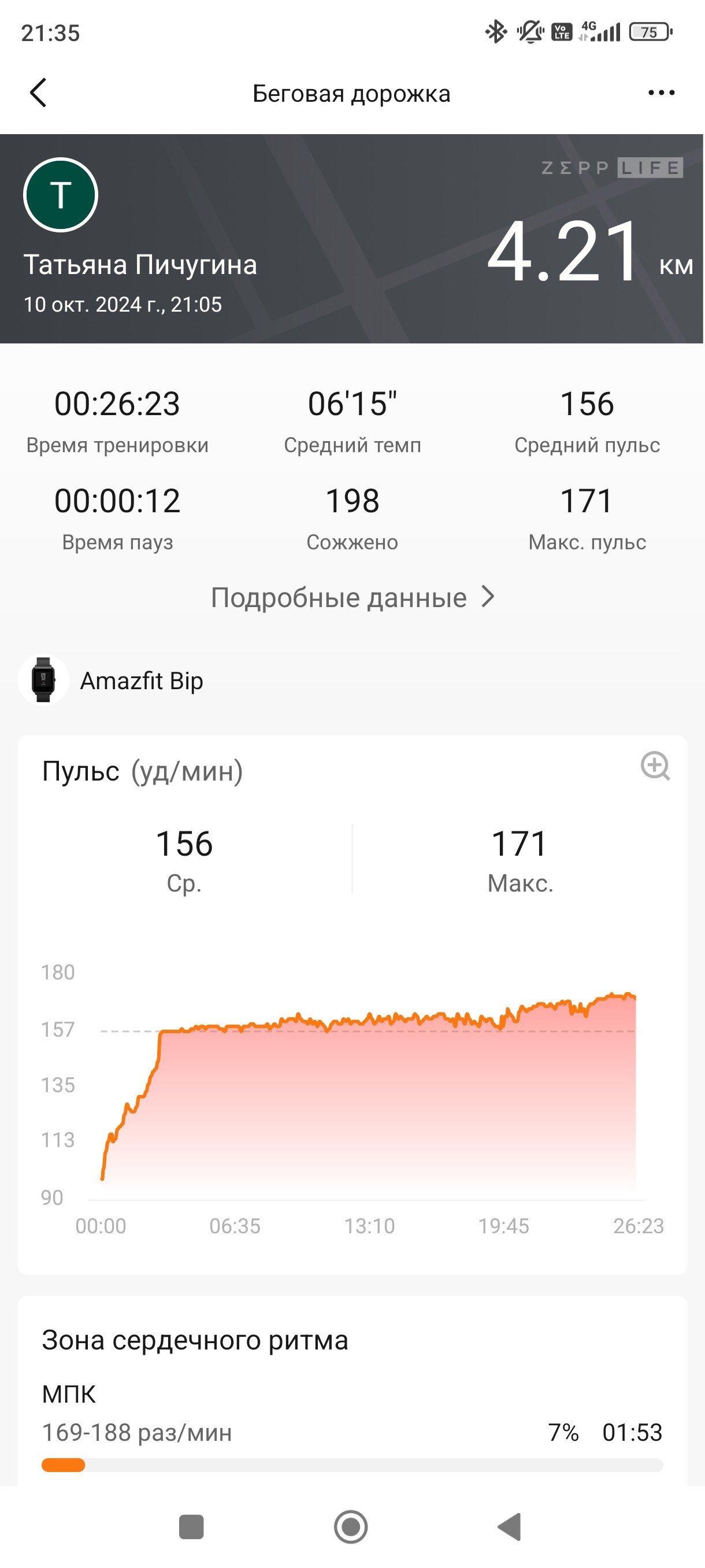Screen dimensions: 705x1568
Task: Enlarge the pulse chart with magnifier icon
Action: (655, 765)
